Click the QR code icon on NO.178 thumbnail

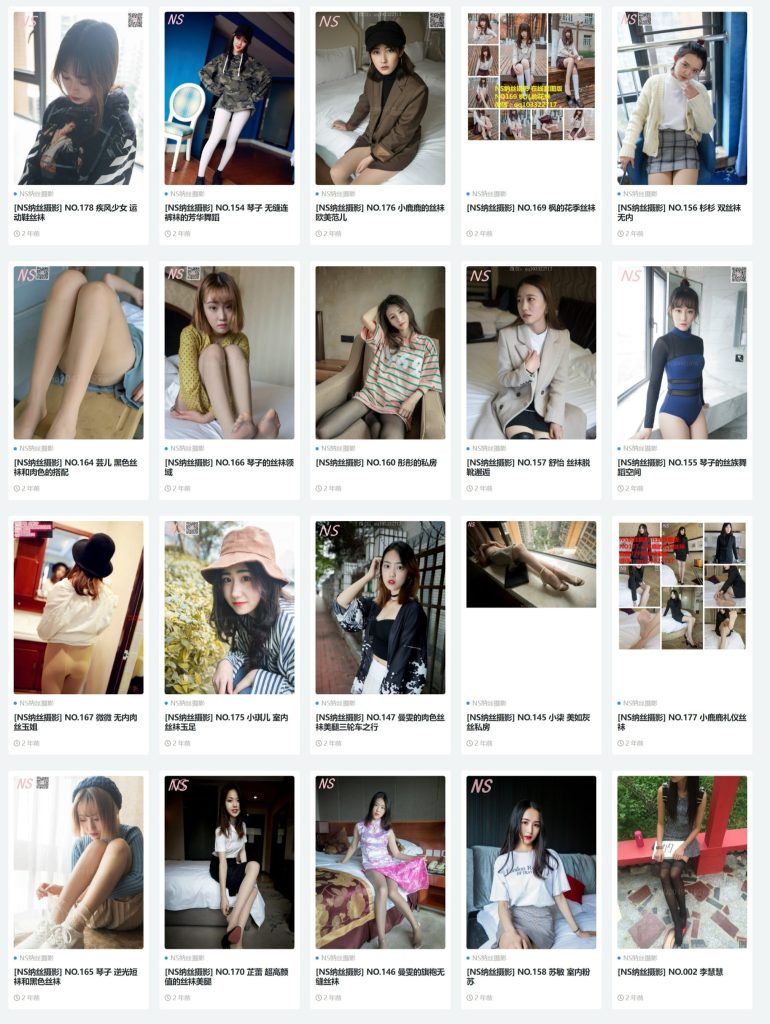coord(135,19)
